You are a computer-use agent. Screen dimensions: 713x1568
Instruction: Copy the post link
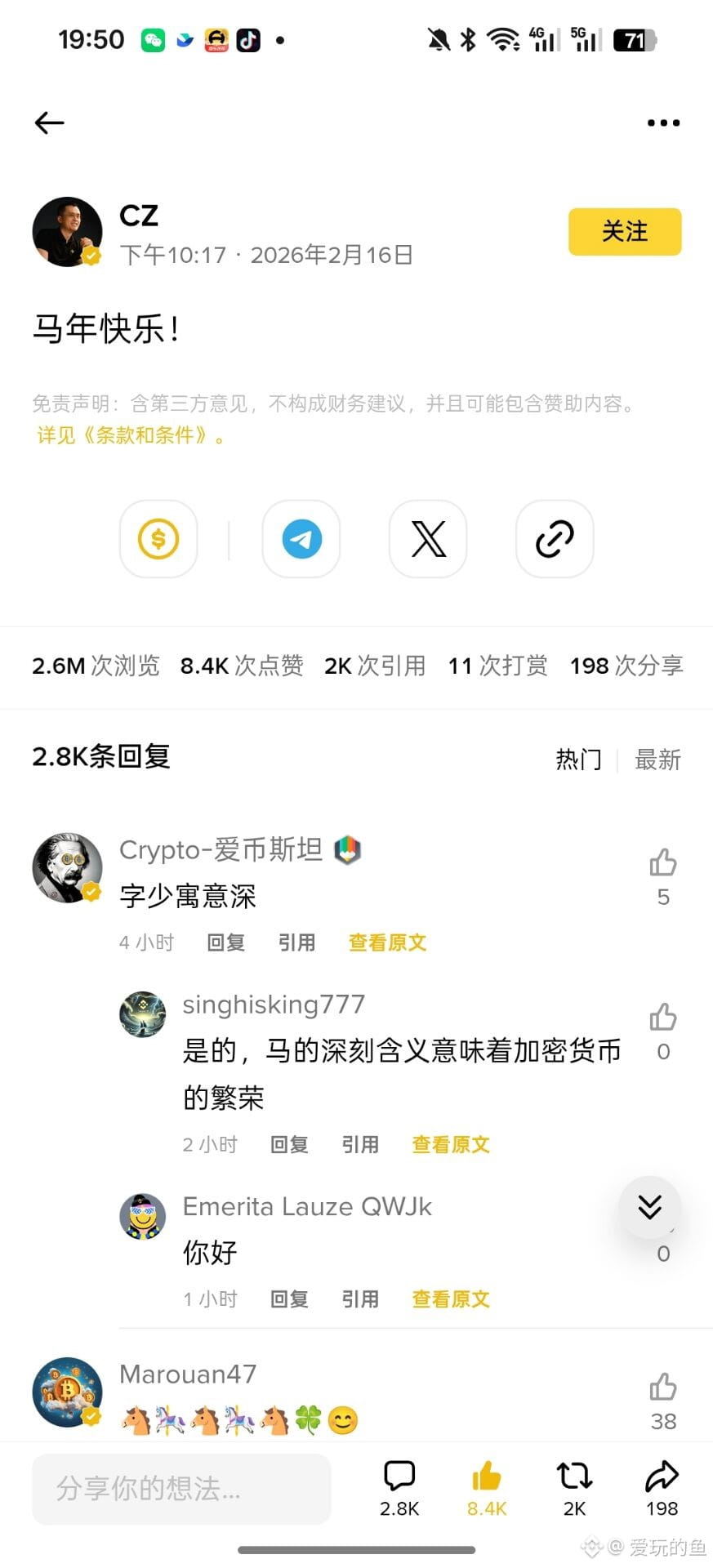tap(555, 539)
